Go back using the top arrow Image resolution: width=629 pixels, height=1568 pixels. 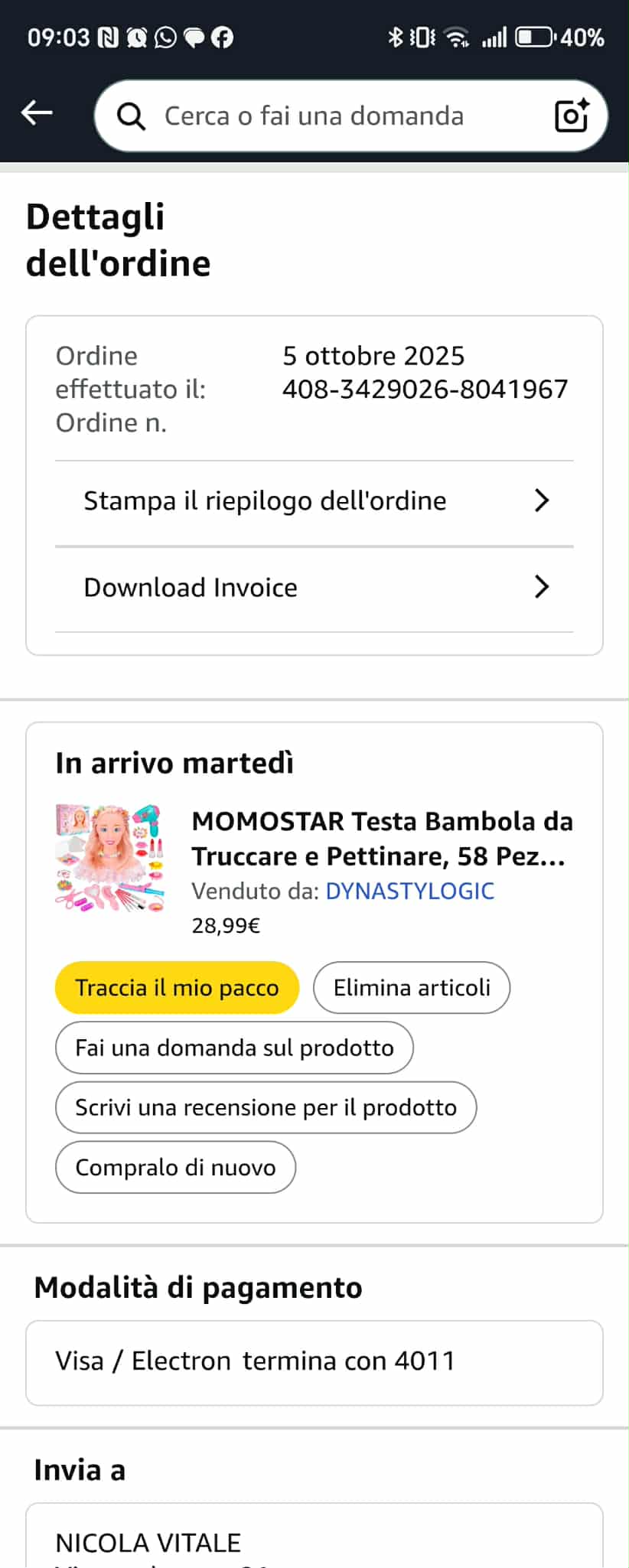37,114
